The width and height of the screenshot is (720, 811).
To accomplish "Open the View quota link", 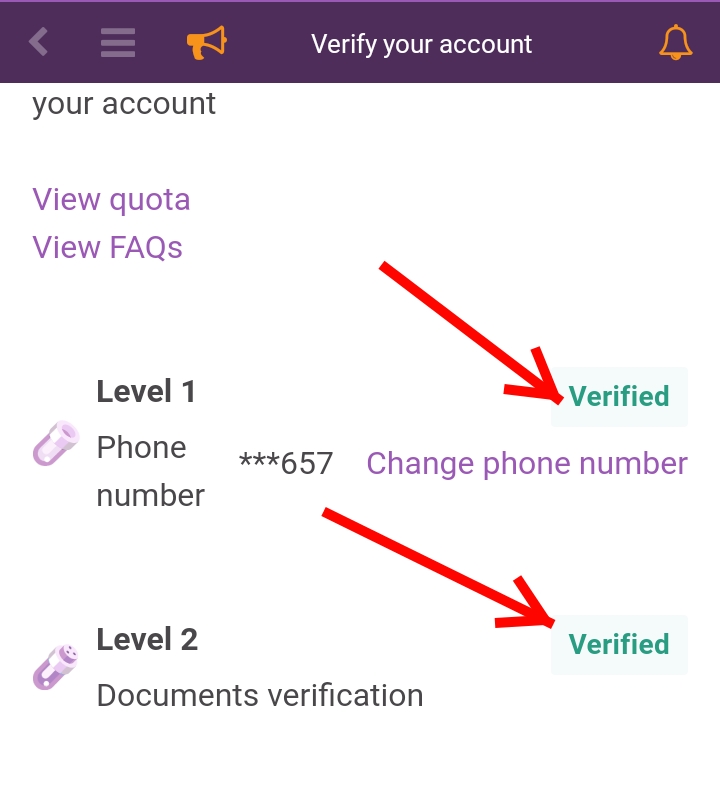I will pyautogui.click(x=111, y=199).
